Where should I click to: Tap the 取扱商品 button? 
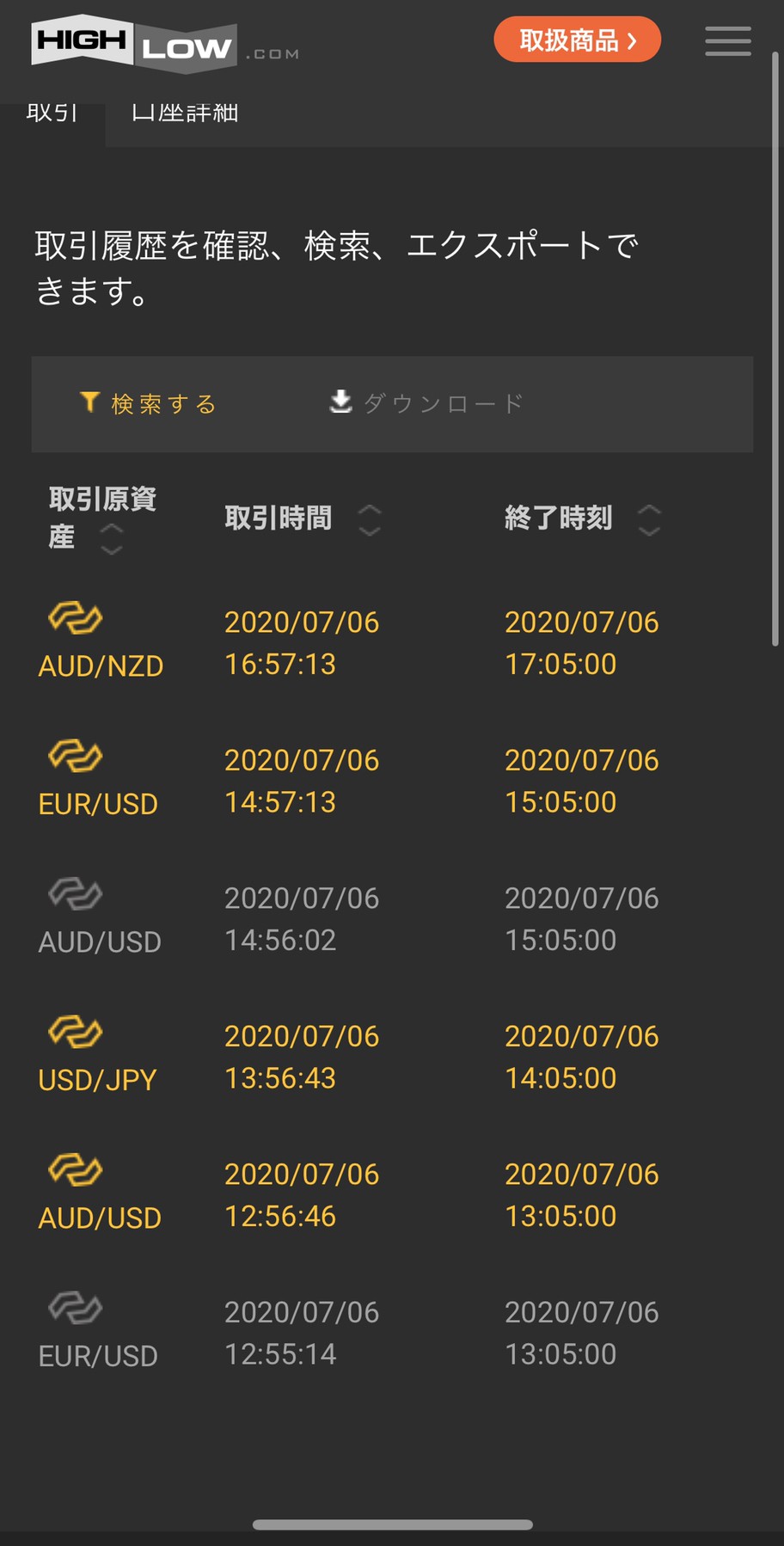point(577,40)
